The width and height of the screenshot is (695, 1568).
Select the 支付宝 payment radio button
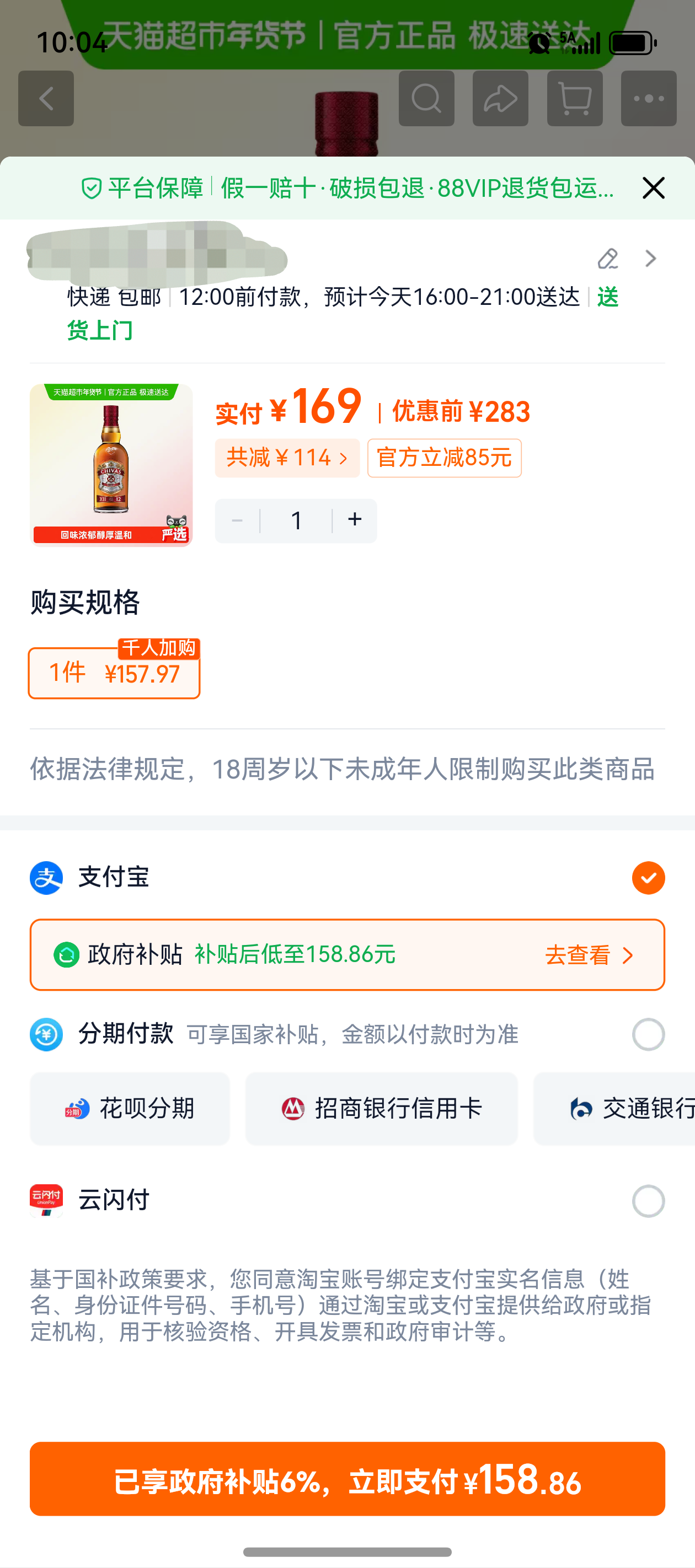tap(648, 878)
